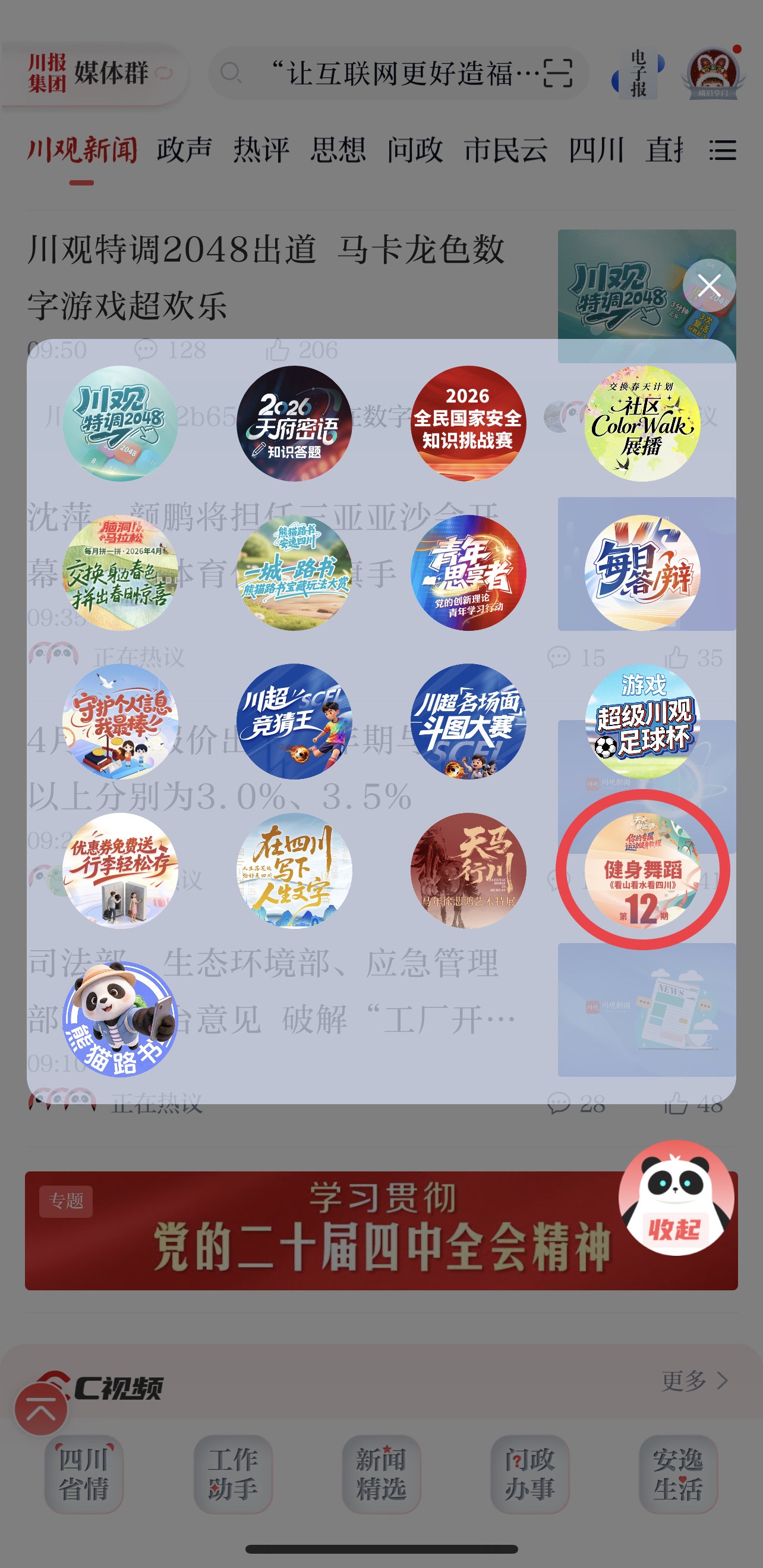Open 守护个人信息我最棒
Image resolution: width=763 pixels, height=1568 pixels.
[x=121, y=721]
